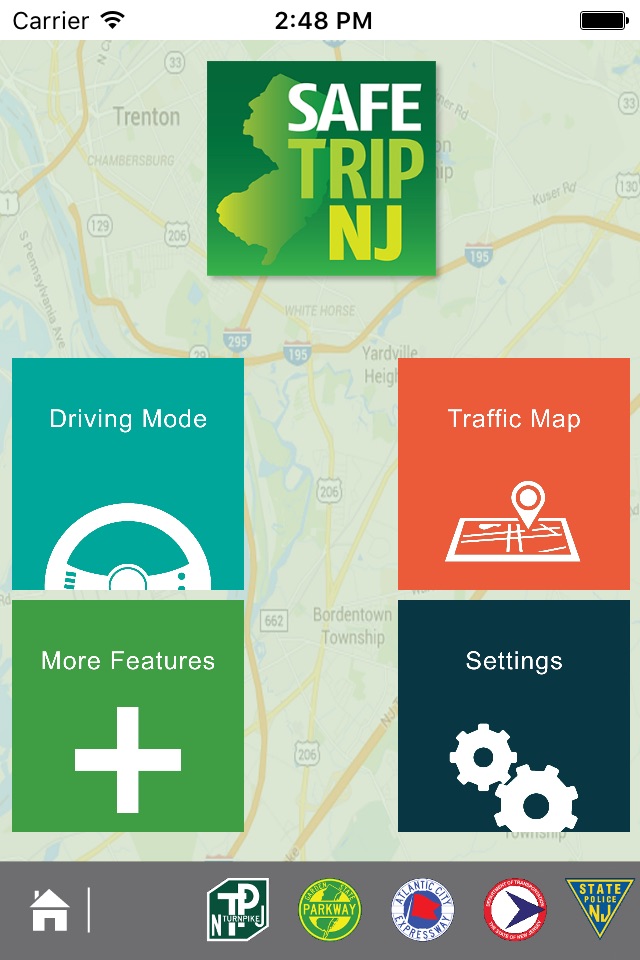Image resolution: width=640 pixels, height=960 pixels.
Task: Open the Garden State Parkway logo
Action: tap(329, 910)
